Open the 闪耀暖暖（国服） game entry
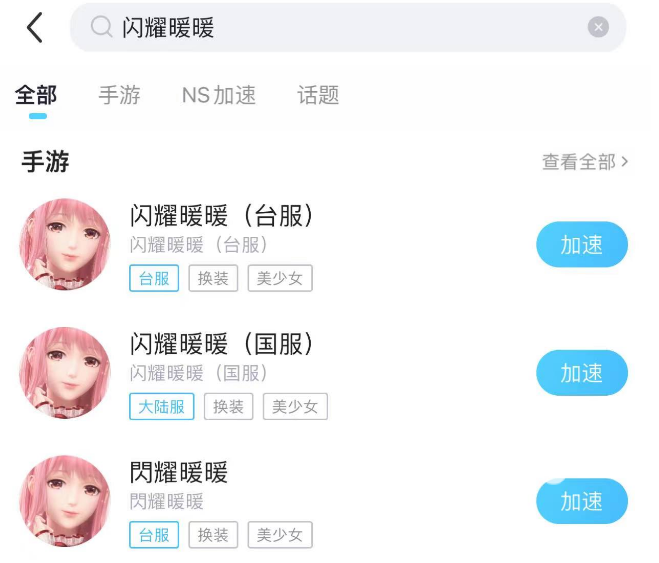The width and height of the screenshot is (659, 563). tap(222, 345)
